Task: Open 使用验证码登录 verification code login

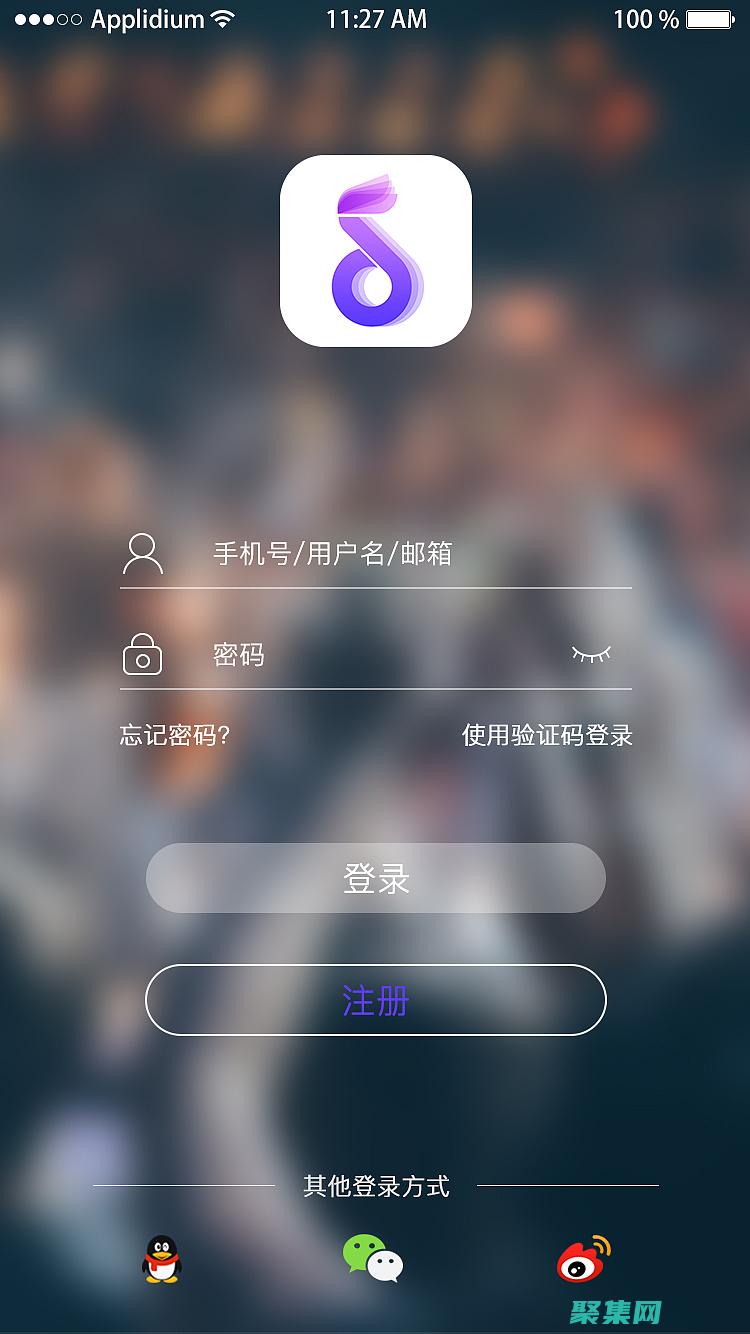Action: (x=548, y=735)
